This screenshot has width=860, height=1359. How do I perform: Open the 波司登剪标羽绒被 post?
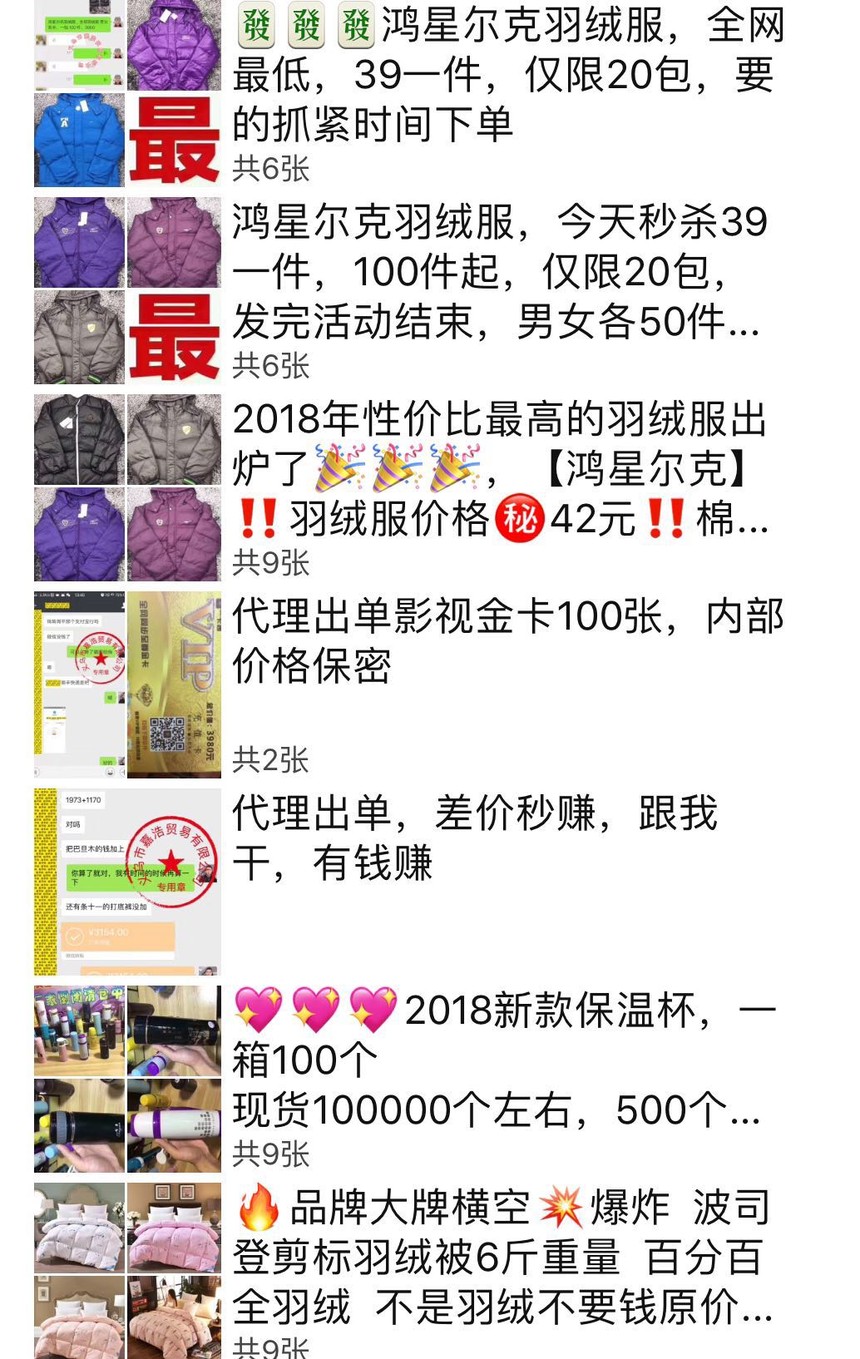500,1257
